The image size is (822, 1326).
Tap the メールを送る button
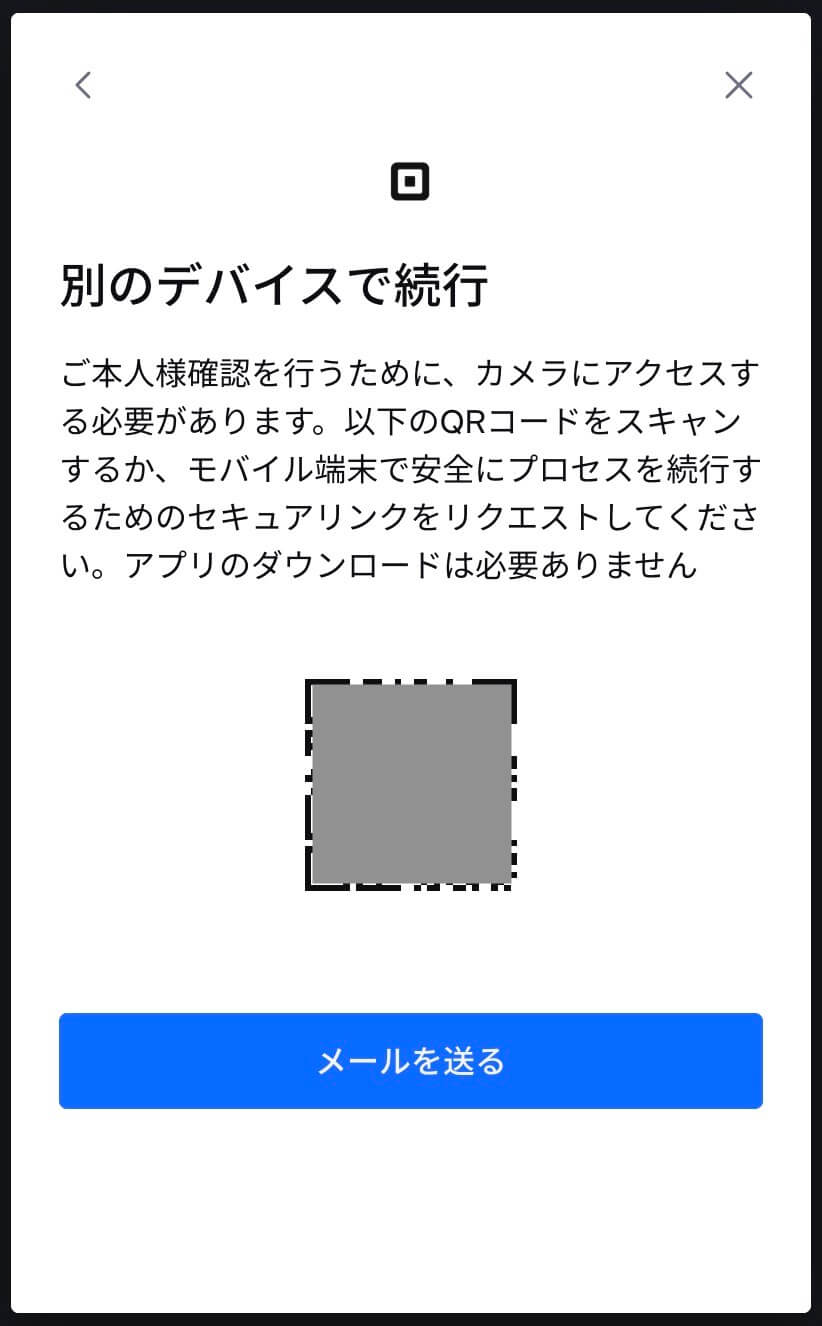[x=411, y=1060]
